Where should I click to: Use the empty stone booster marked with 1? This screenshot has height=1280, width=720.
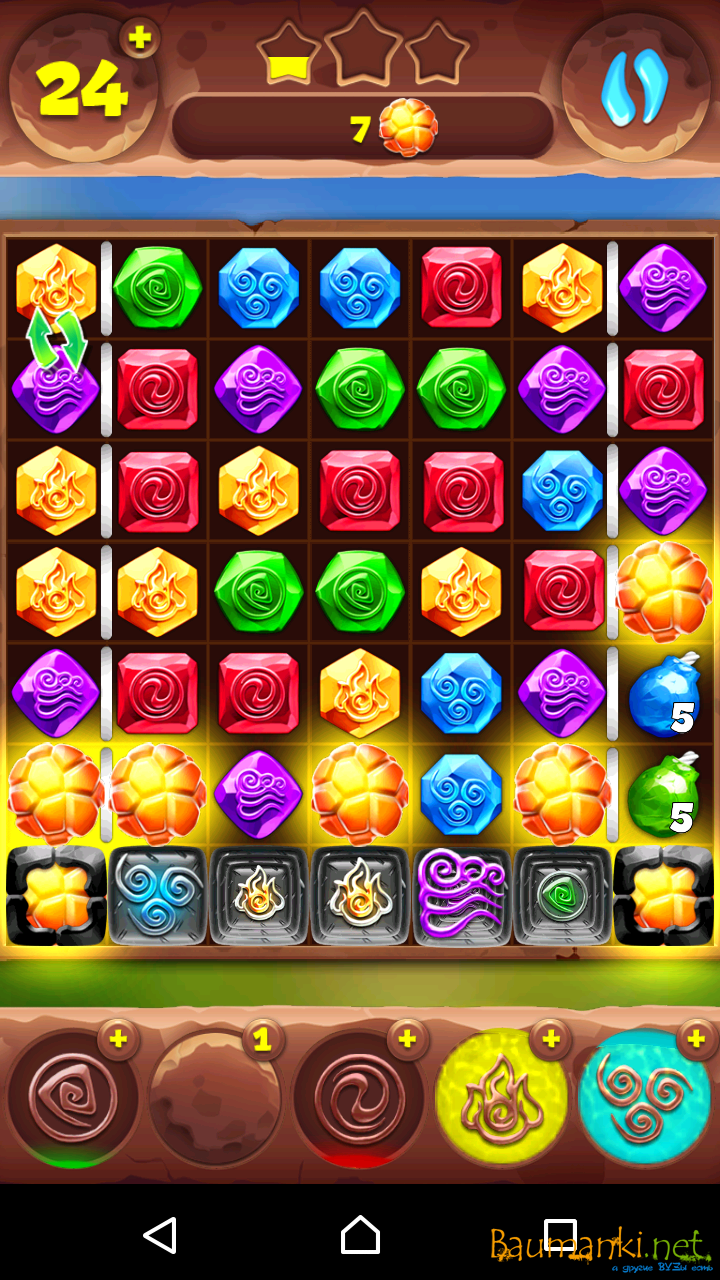click(x=214, y=1097)
